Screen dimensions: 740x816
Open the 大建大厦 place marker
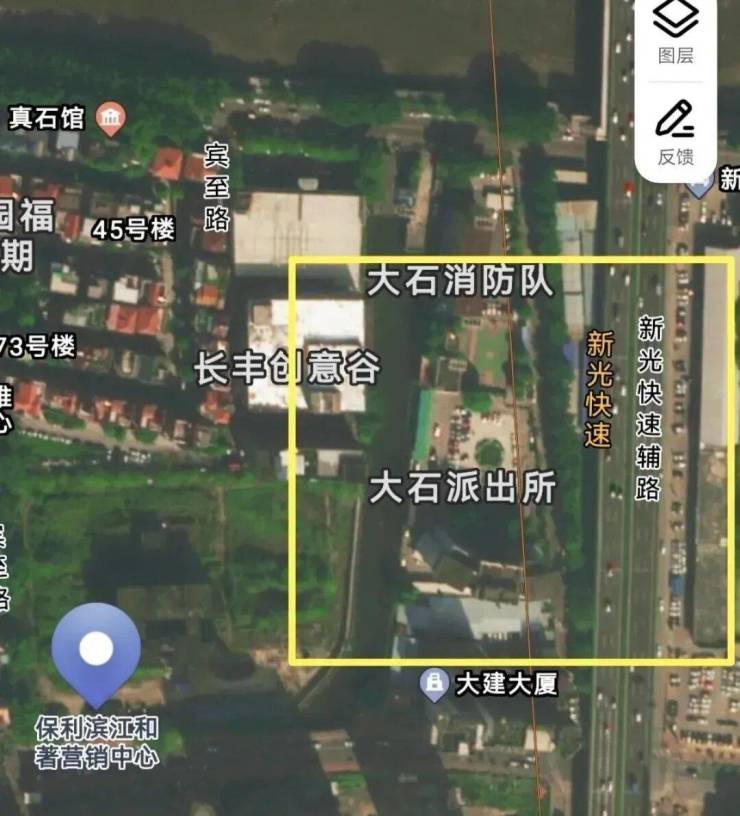pos(434,684)
